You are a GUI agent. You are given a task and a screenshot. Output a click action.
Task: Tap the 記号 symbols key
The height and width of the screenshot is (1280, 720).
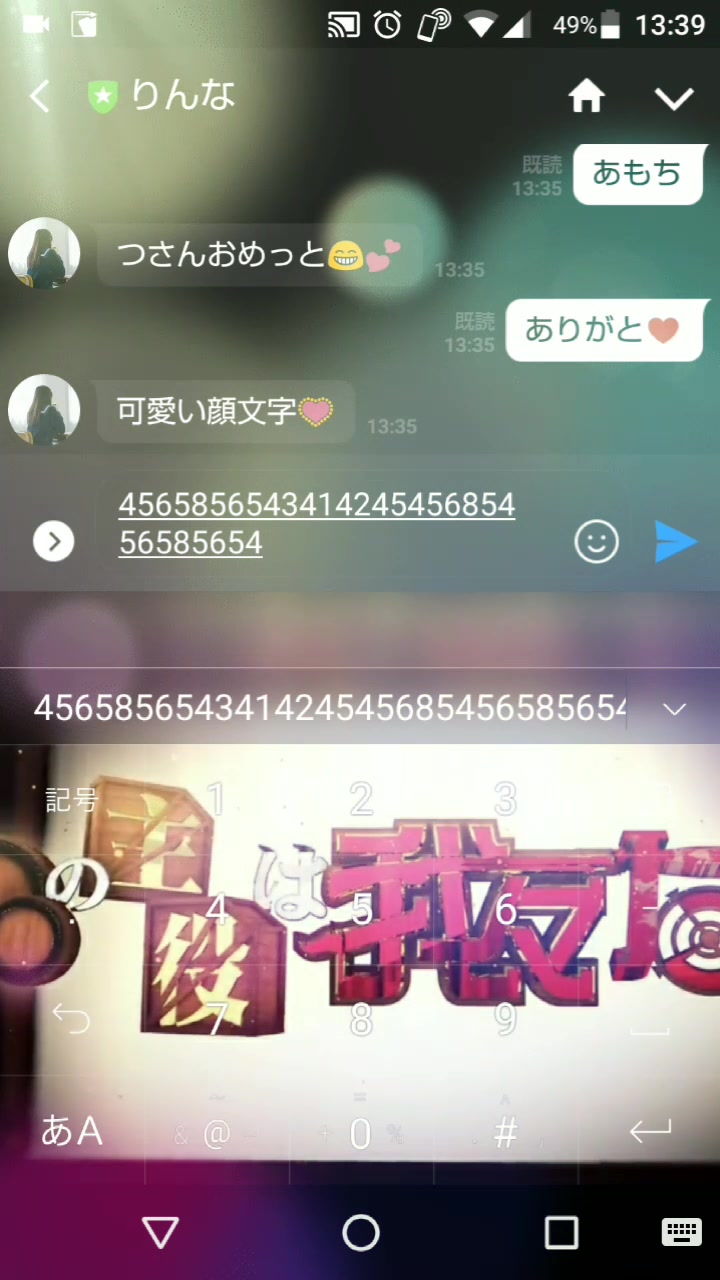coord(72,800)
